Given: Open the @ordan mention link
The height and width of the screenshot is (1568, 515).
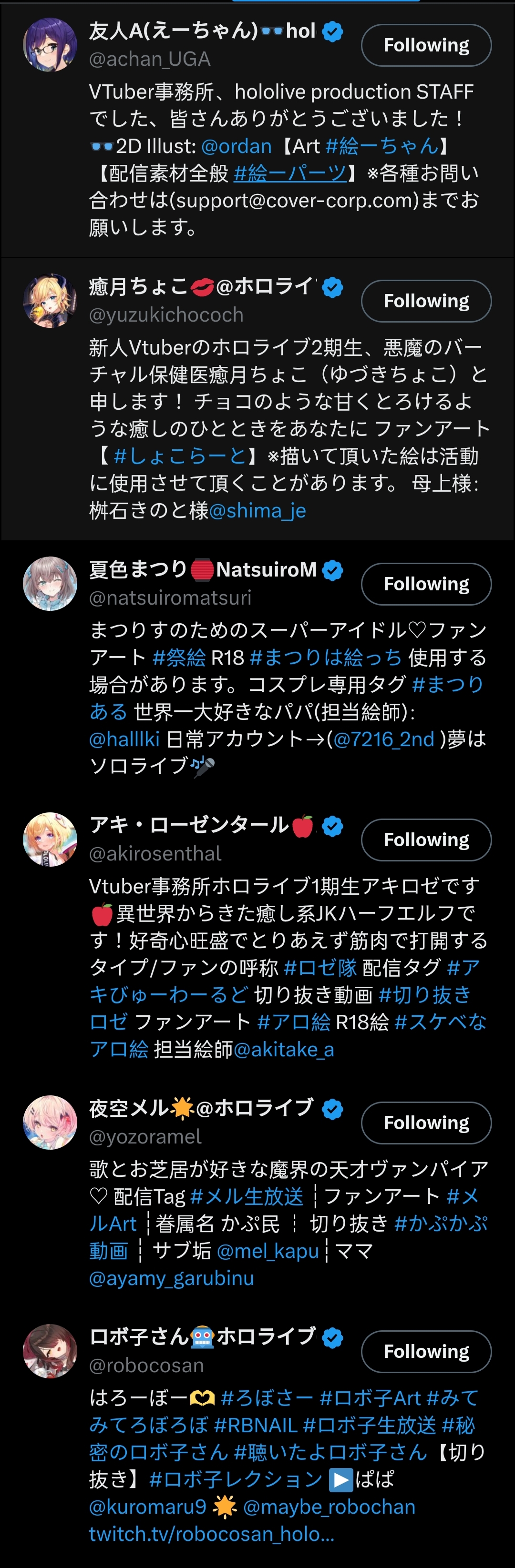Looking at the screenshot, I should tap(236, 146).
